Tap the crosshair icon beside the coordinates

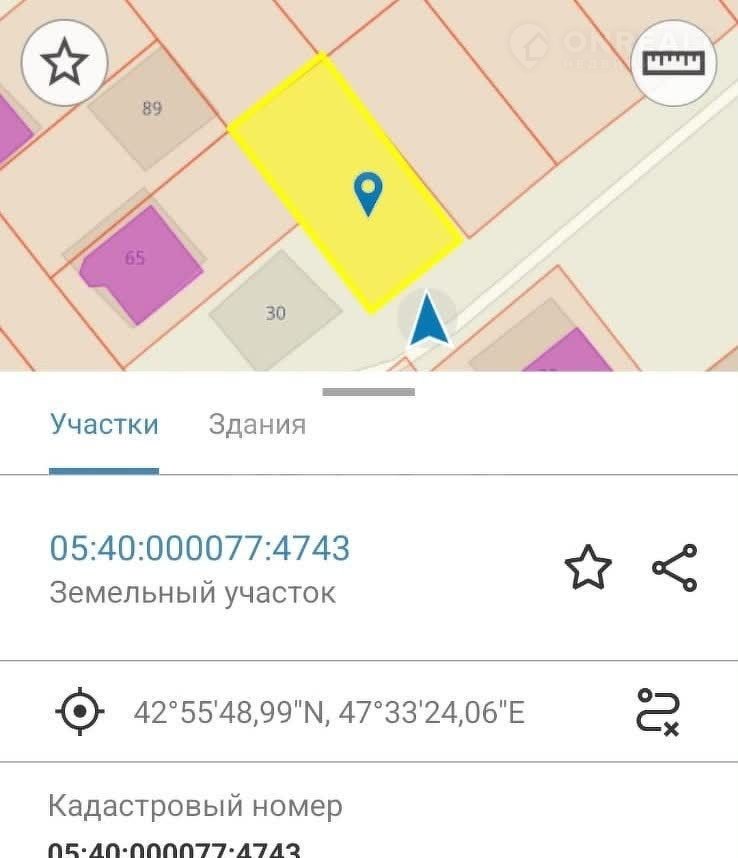(x=80, y=713)
